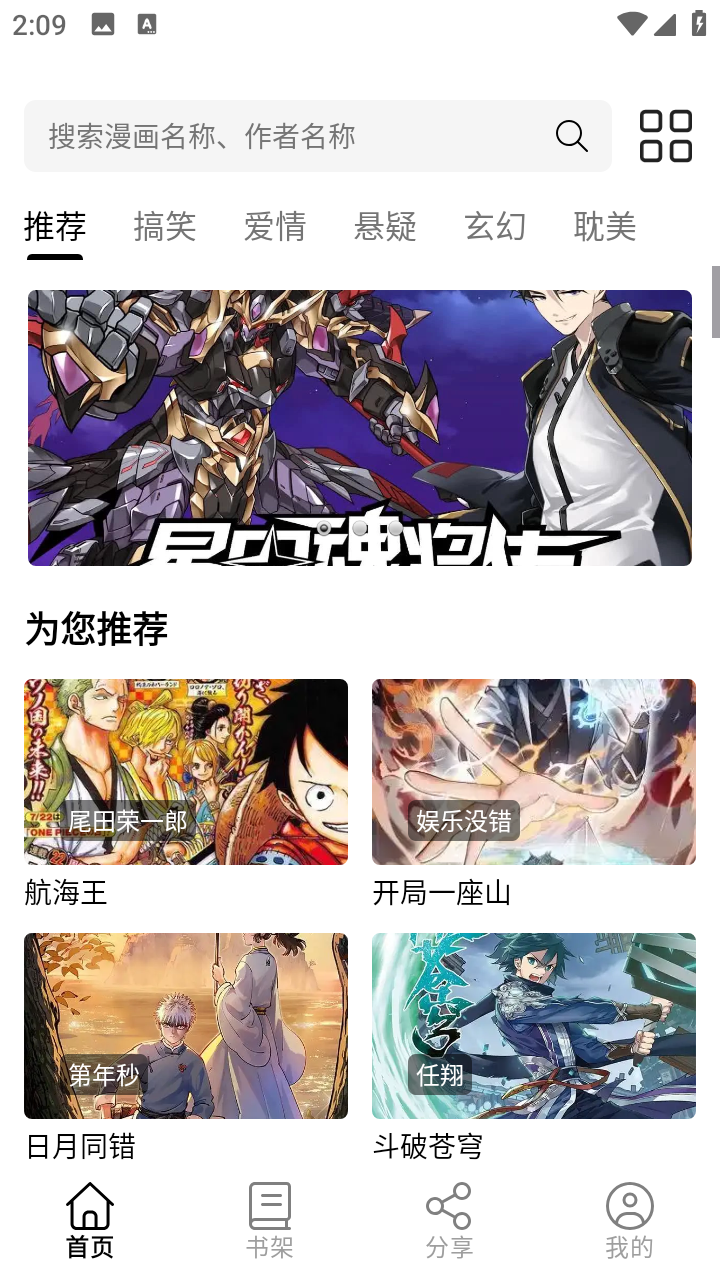Open the 斗破苍穹 comic
This screenshot has height=1280, width=720.
pyautogui.click(x=534, y=1026)
